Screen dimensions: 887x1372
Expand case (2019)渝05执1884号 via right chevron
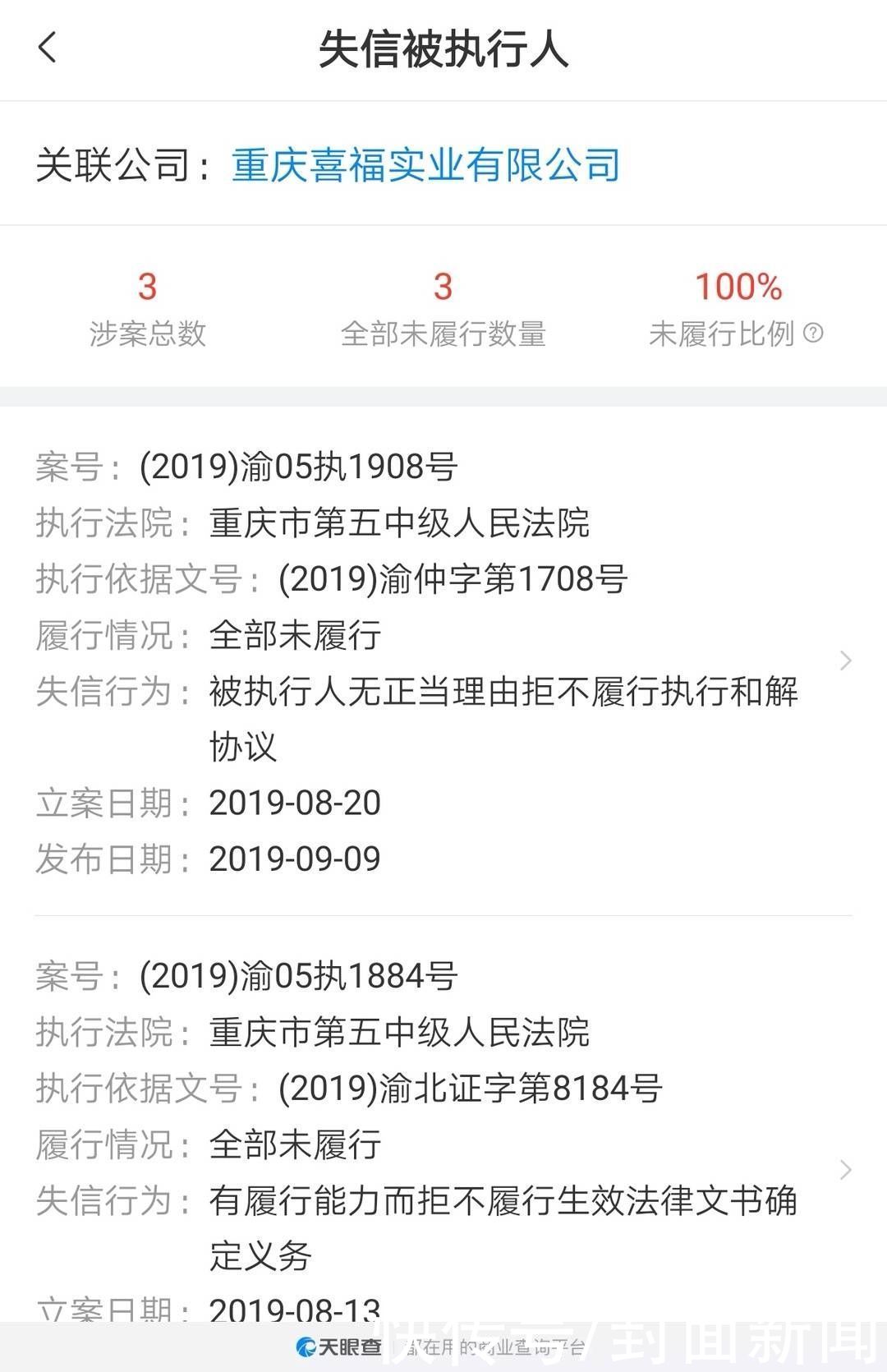(x=847, y=1170)
